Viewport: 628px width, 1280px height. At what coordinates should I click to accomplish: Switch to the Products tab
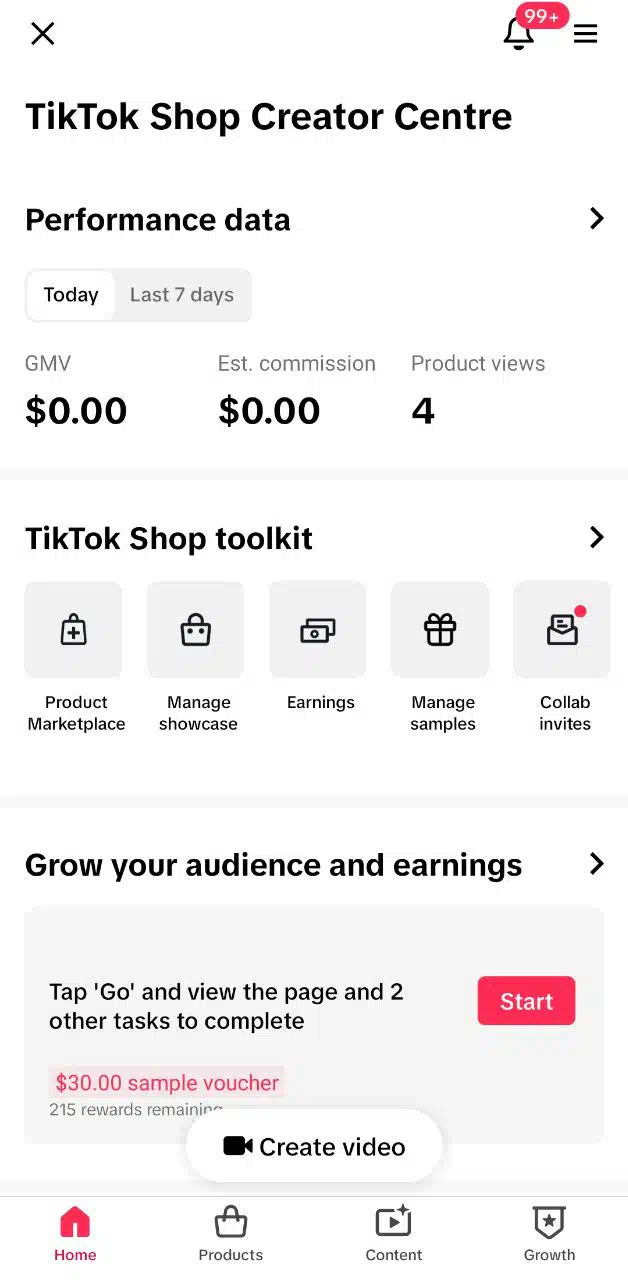pyautogui.click(x=231, y=1234)
